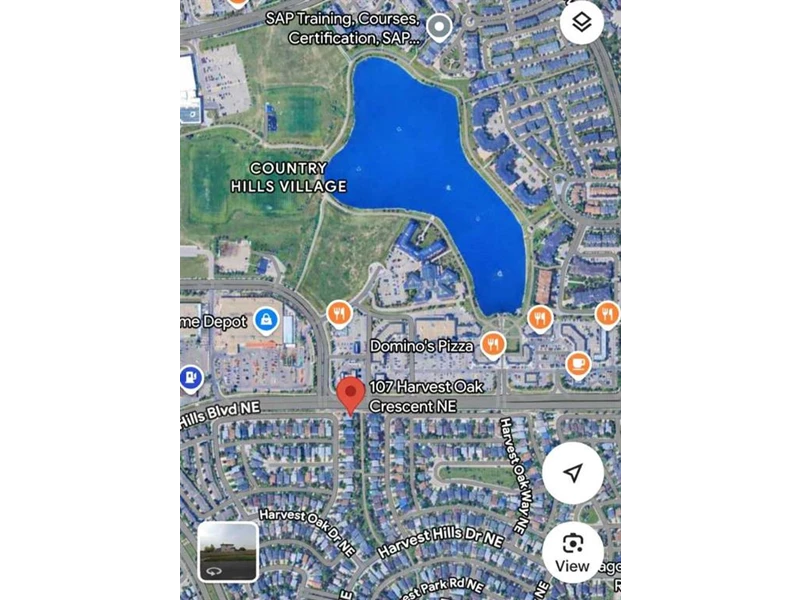Open the map layers selector

(x=582, y=21)
